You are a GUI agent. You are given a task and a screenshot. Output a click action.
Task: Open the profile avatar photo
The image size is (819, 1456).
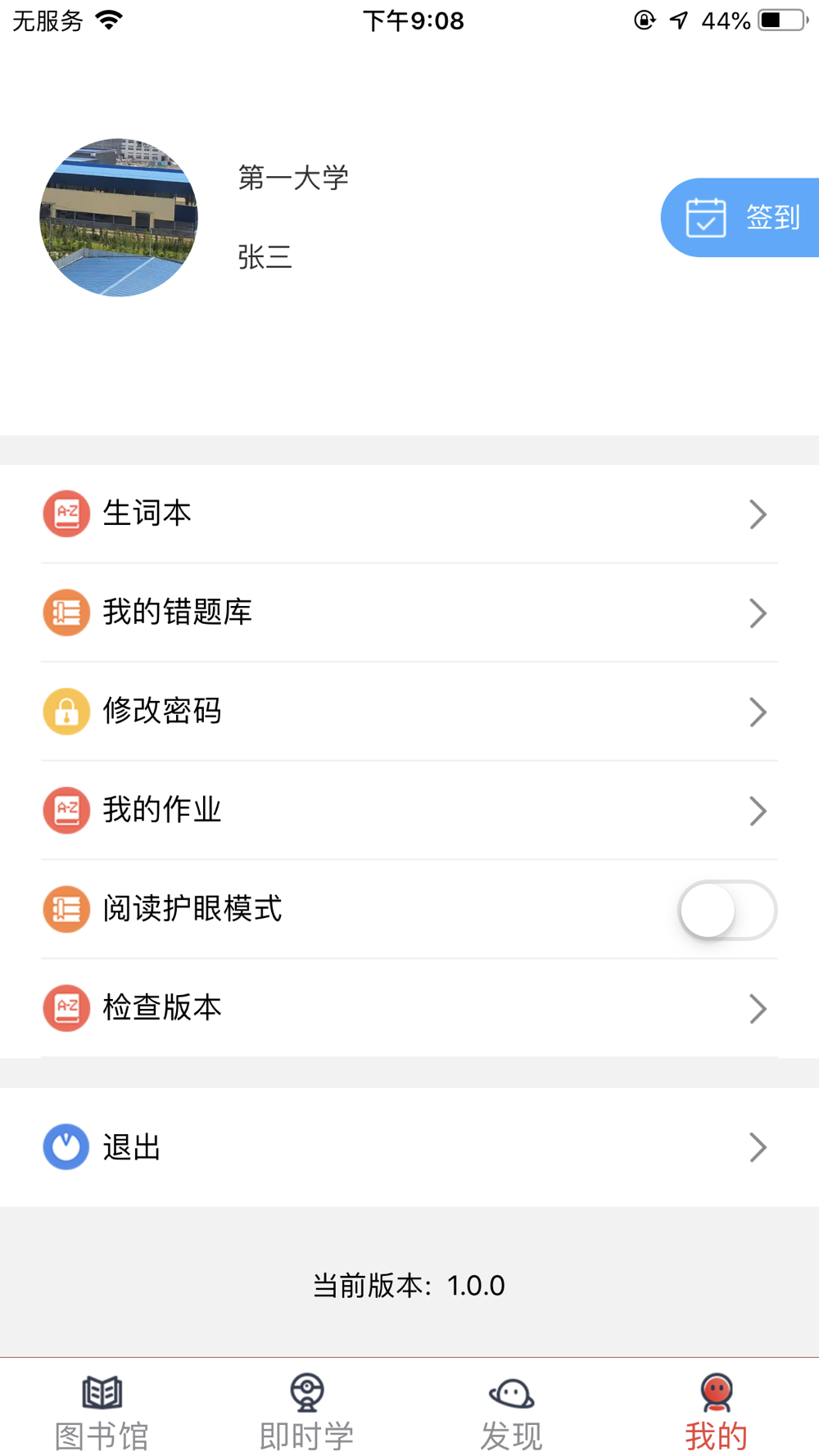pyautogui.click(x=119, y=218)
